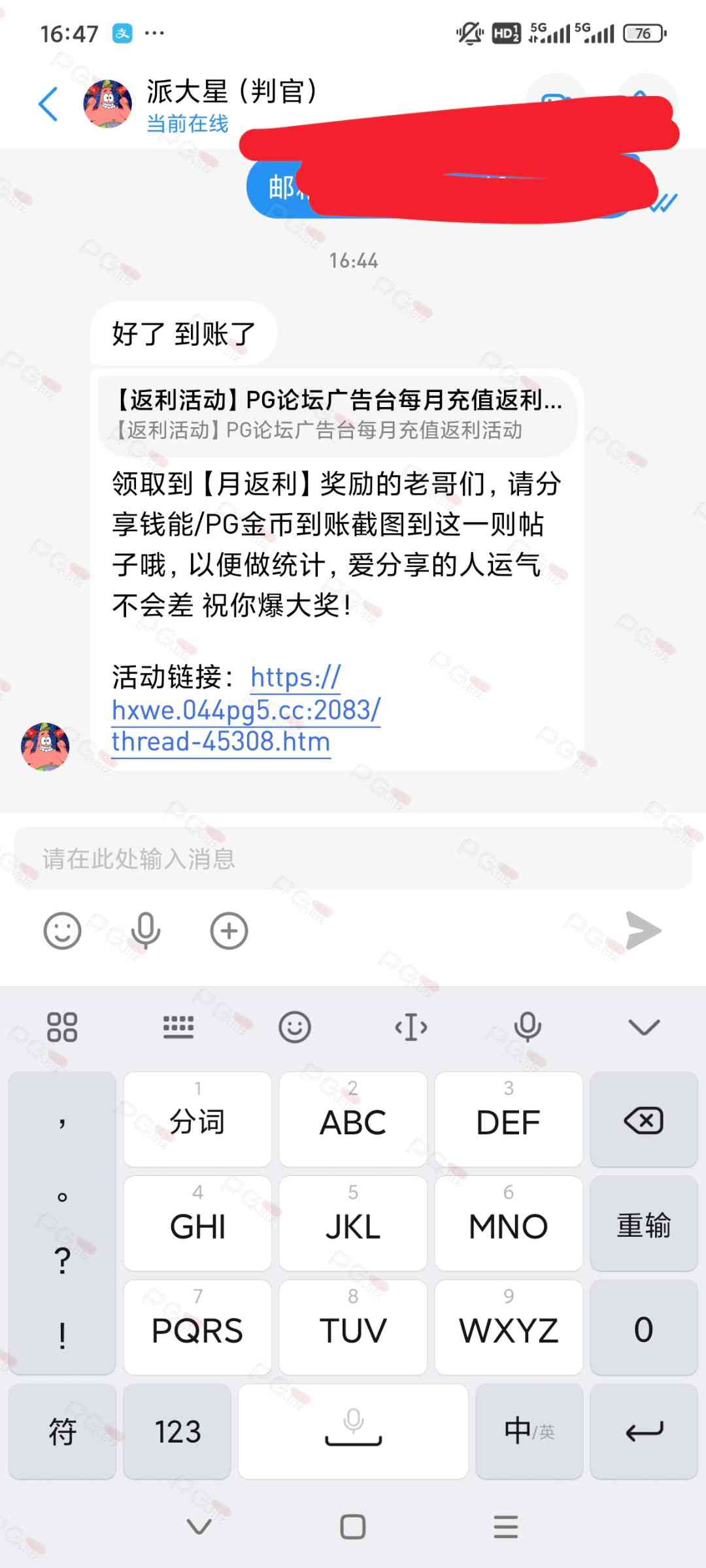Screen dimensions: 706x1568
Task: Switch keyboard to 123 numbers
Action: 177,1431
